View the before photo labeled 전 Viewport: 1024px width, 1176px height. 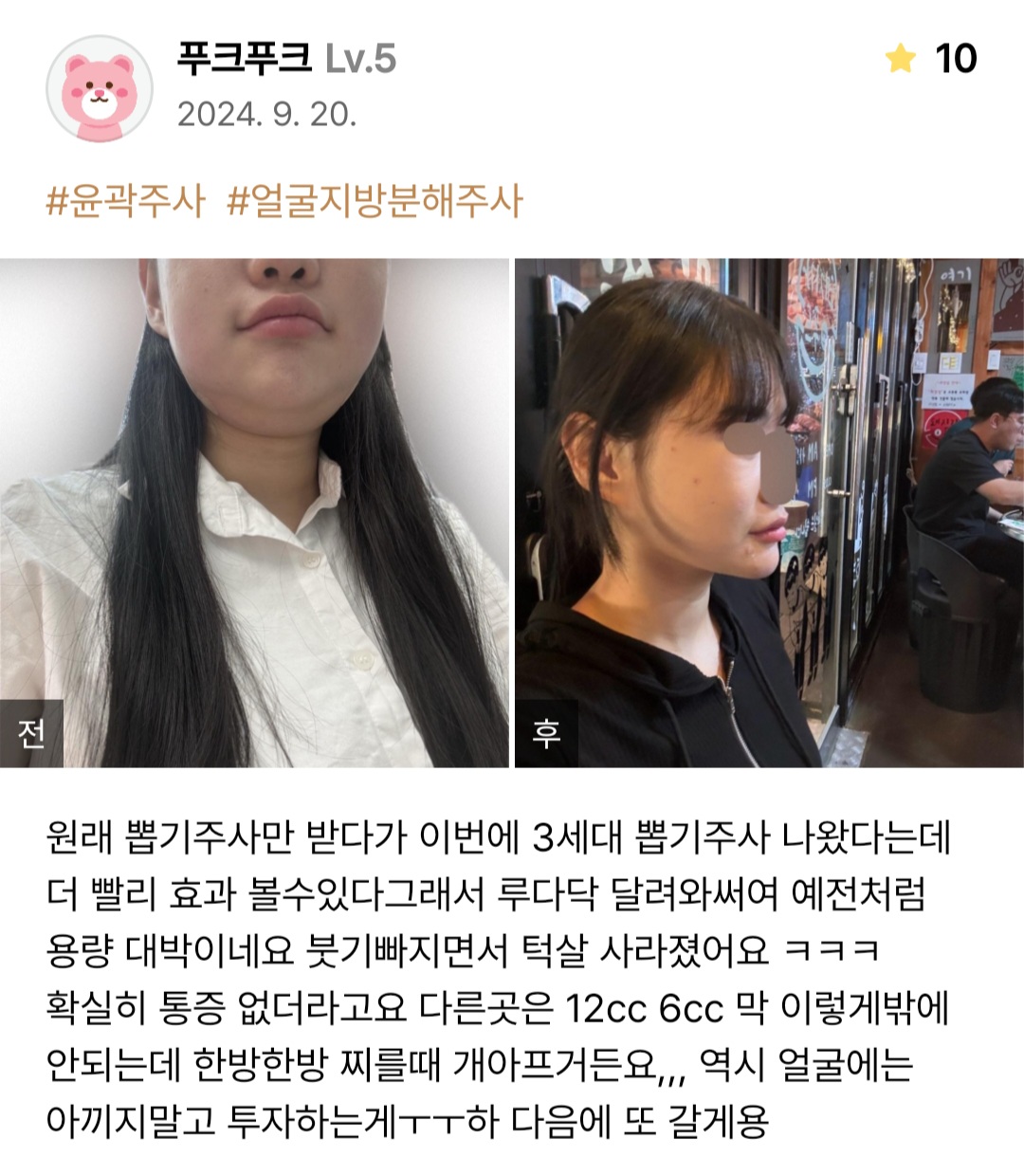[x=254, y=512]
